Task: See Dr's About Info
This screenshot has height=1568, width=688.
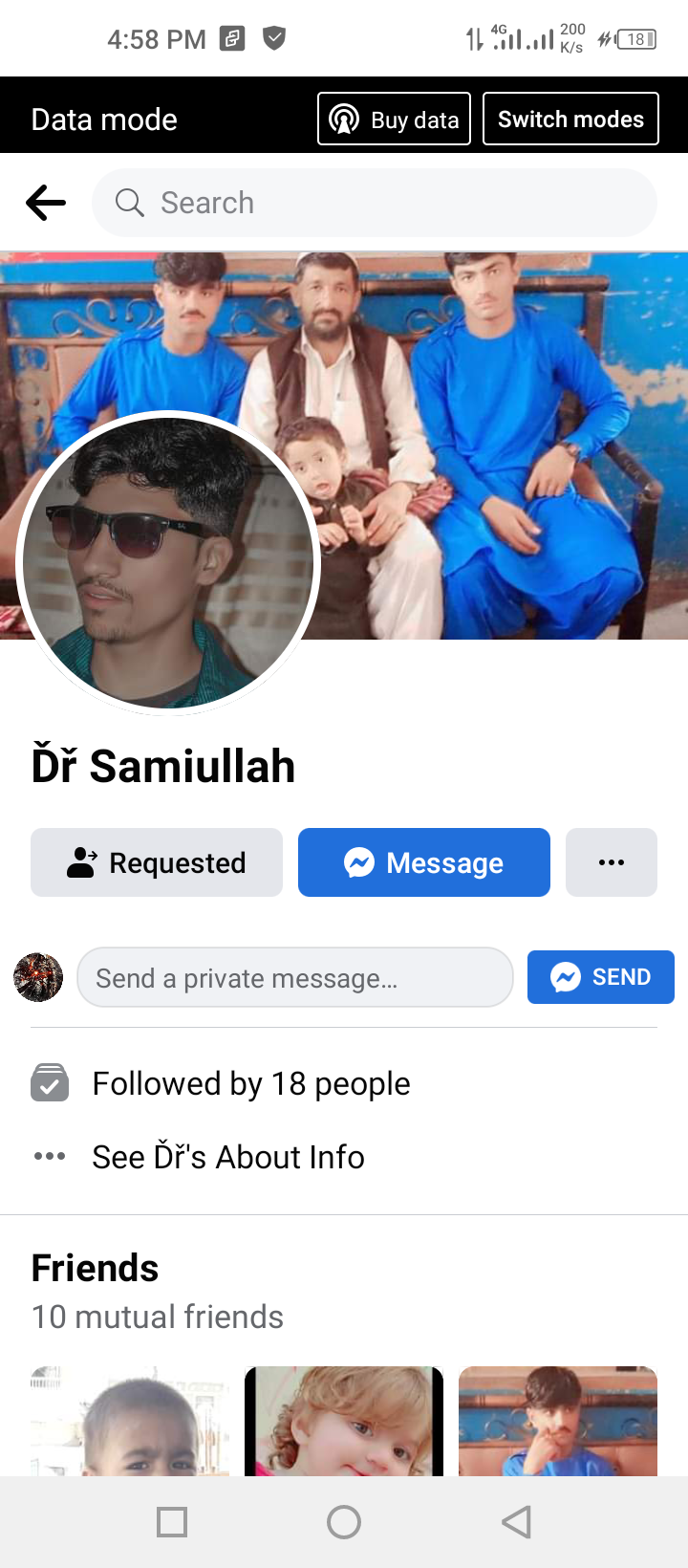Action: pos(227,1157)
